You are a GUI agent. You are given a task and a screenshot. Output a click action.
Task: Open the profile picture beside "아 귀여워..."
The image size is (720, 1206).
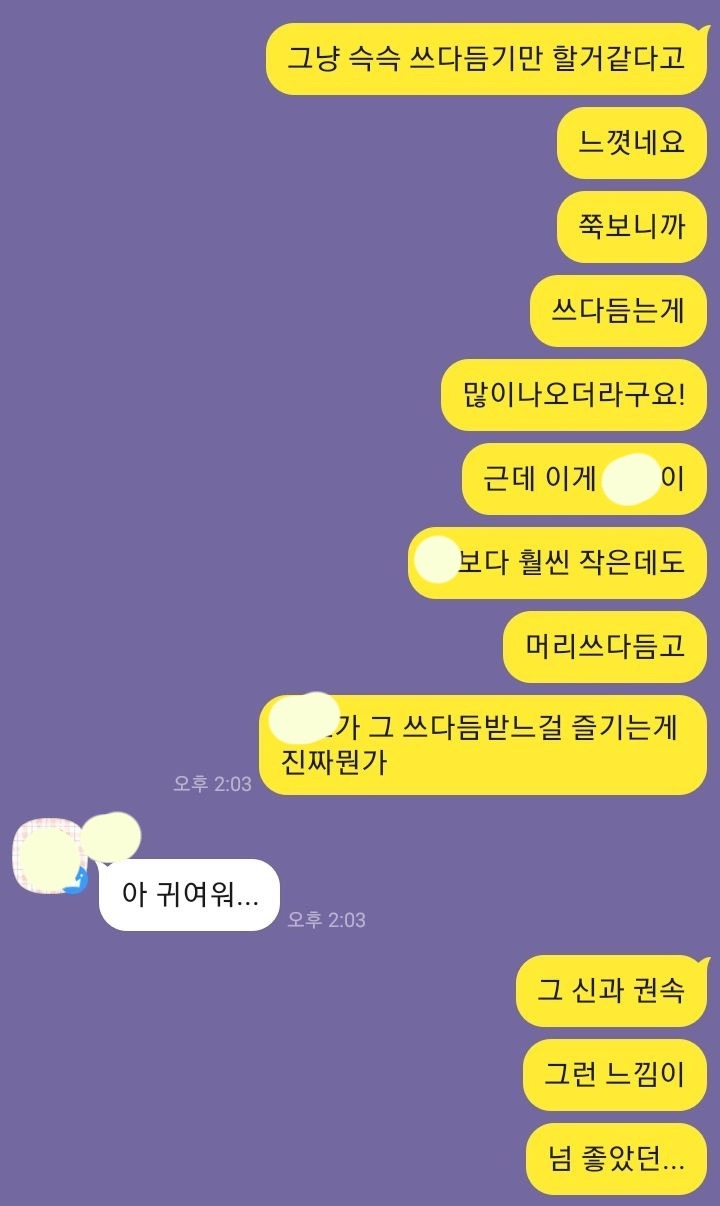coord(48,857)
